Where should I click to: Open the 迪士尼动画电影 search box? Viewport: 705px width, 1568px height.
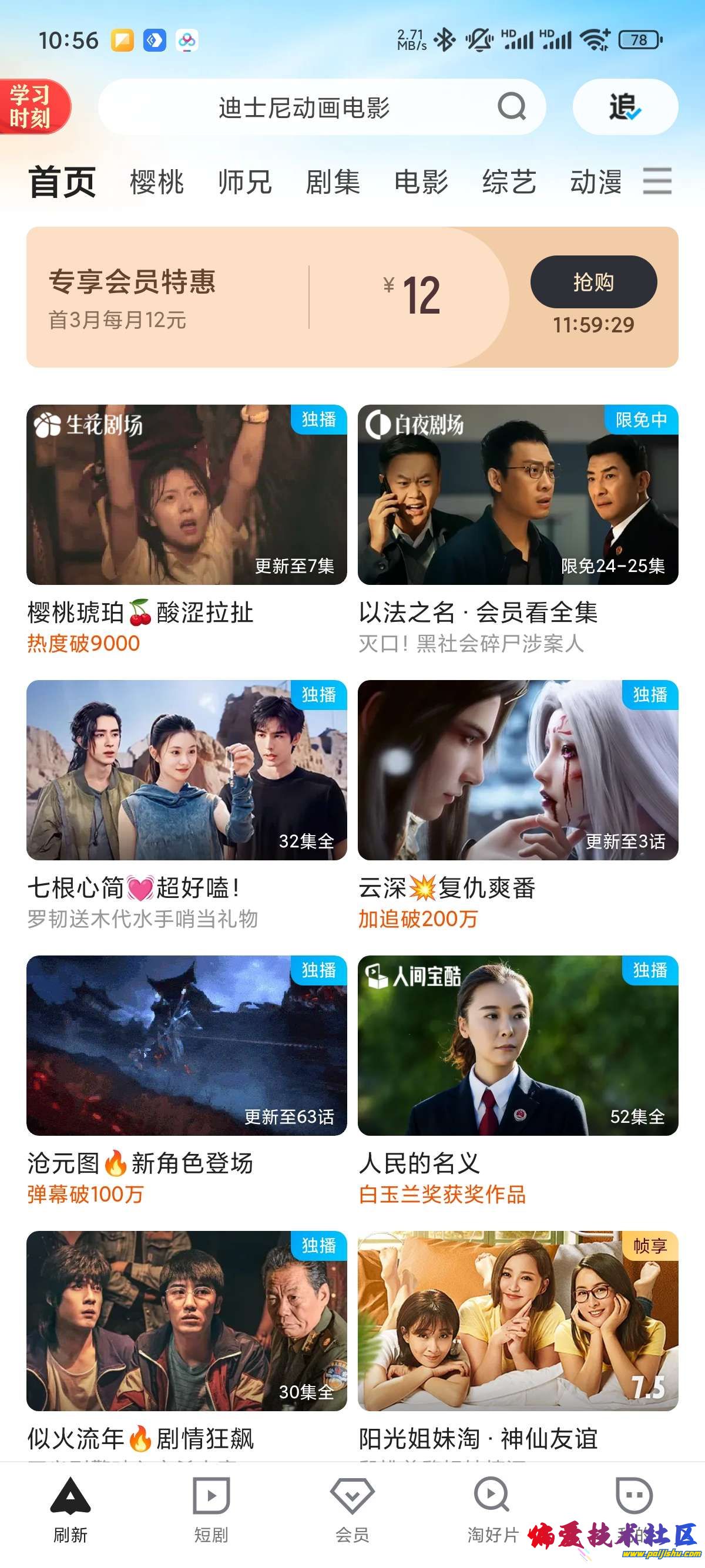pyautogui.click(x=303, y=107)
